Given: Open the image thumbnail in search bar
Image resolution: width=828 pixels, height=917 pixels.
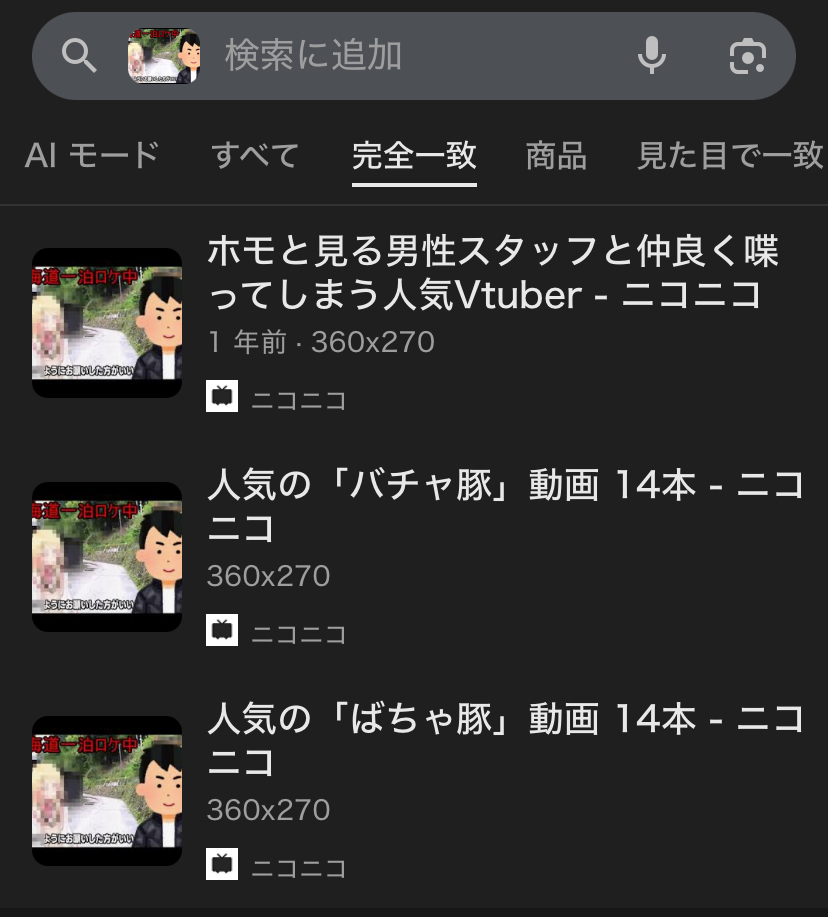Looking at the screenshot, I should point(164,56).
